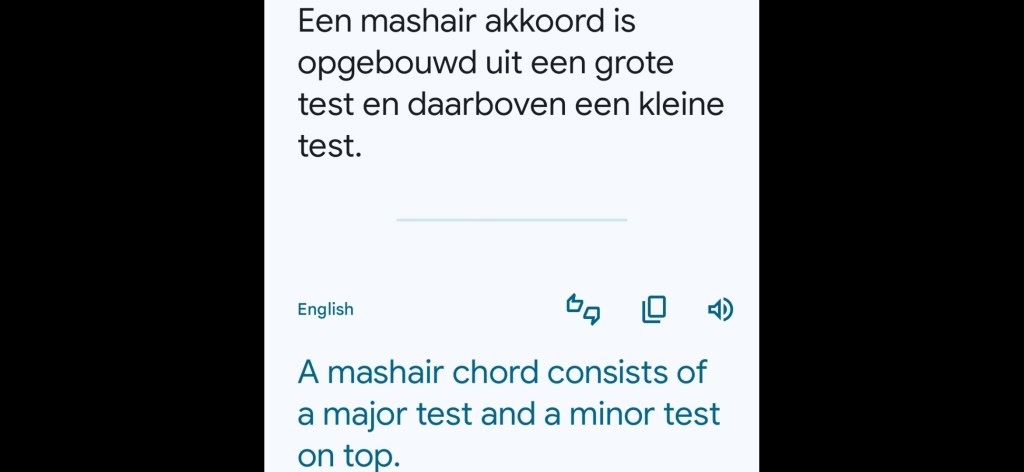
Task: Rate the English translation with thumbs icon
Action: coord(584,310)
